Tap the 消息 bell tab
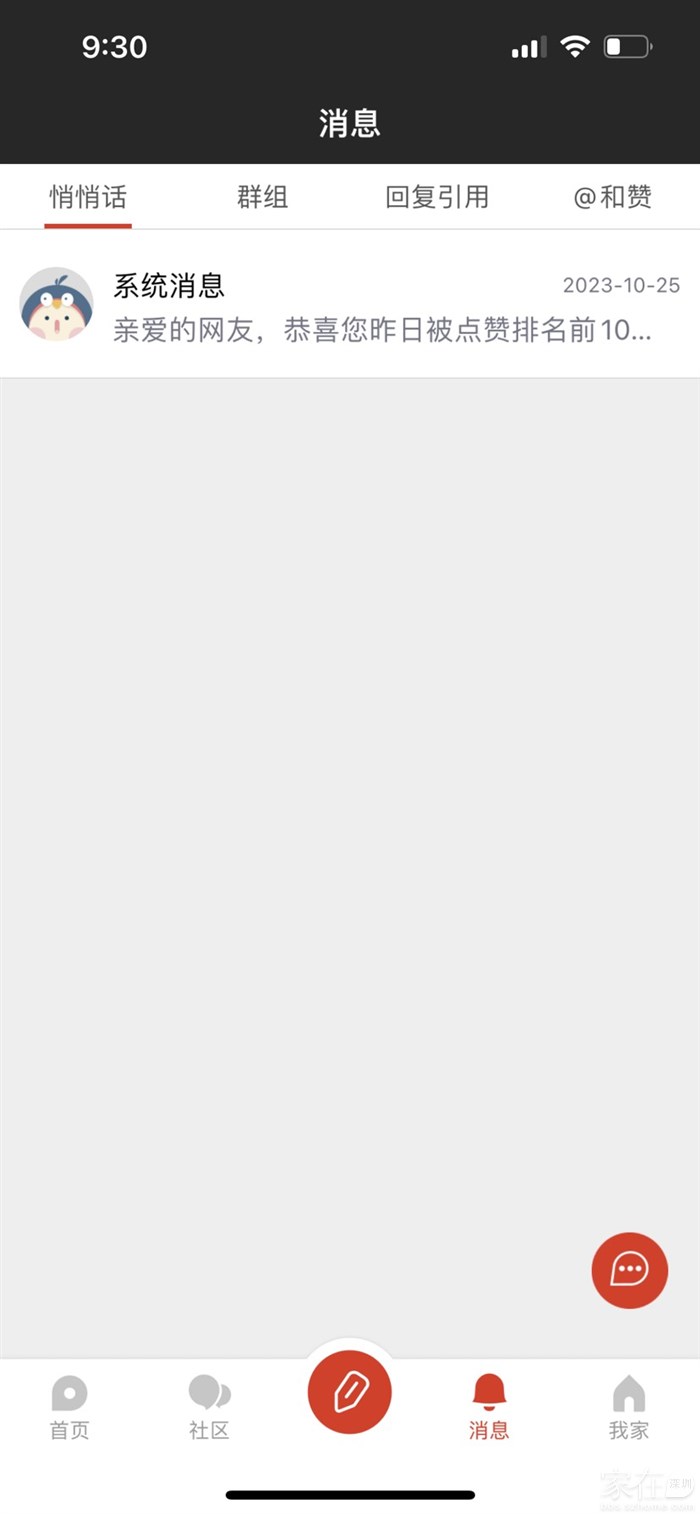 tap(489, 1407)
